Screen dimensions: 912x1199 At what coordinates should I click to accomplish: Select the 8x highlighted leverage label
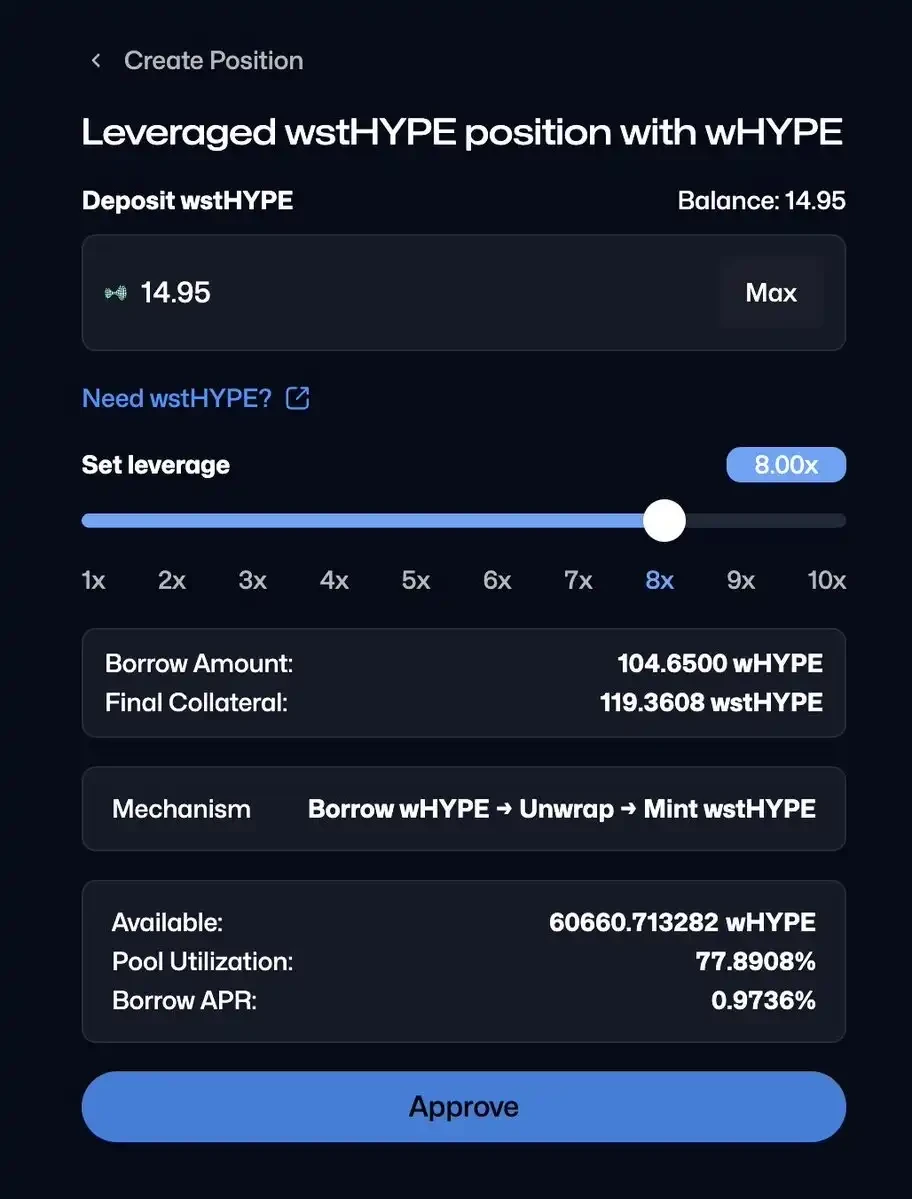(x=659, y=580)
